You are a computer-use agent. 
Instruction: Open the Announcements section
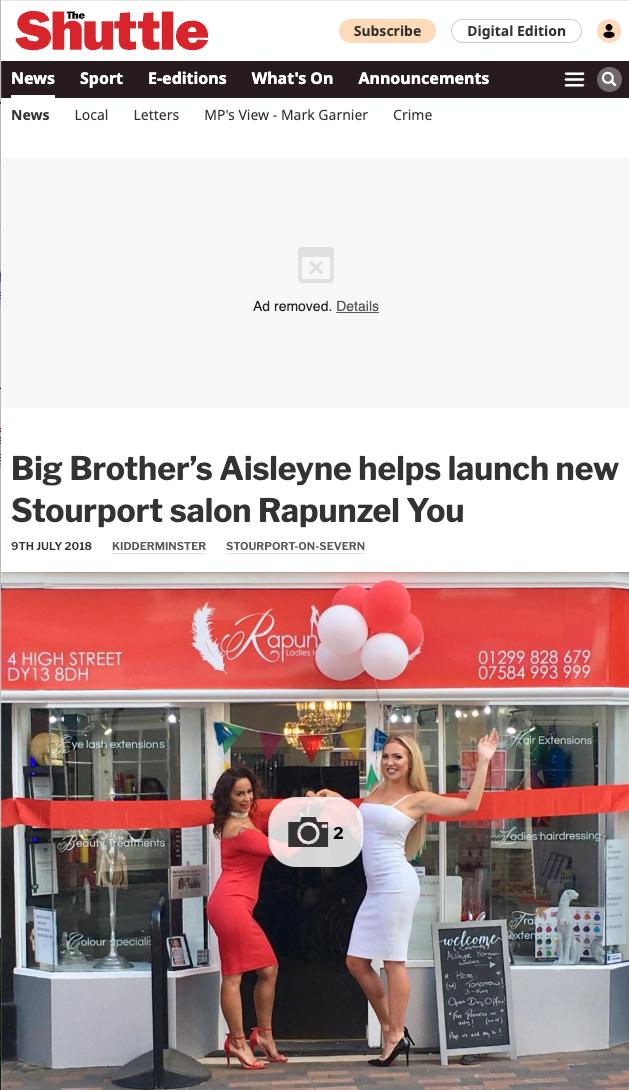point(423,78)
